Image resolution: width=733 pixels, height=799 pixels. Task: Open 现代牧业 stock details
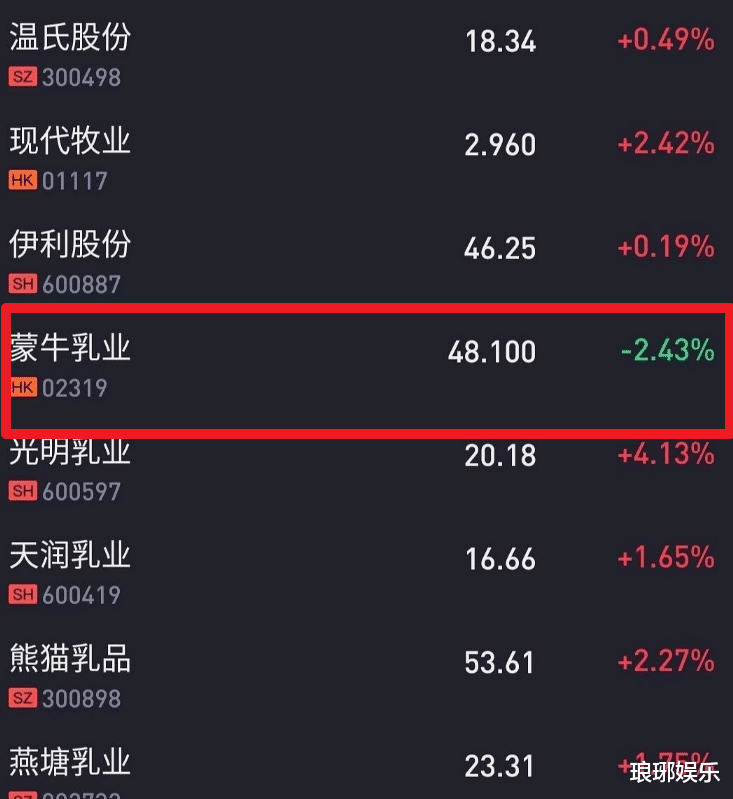click(x=69, y=144)
